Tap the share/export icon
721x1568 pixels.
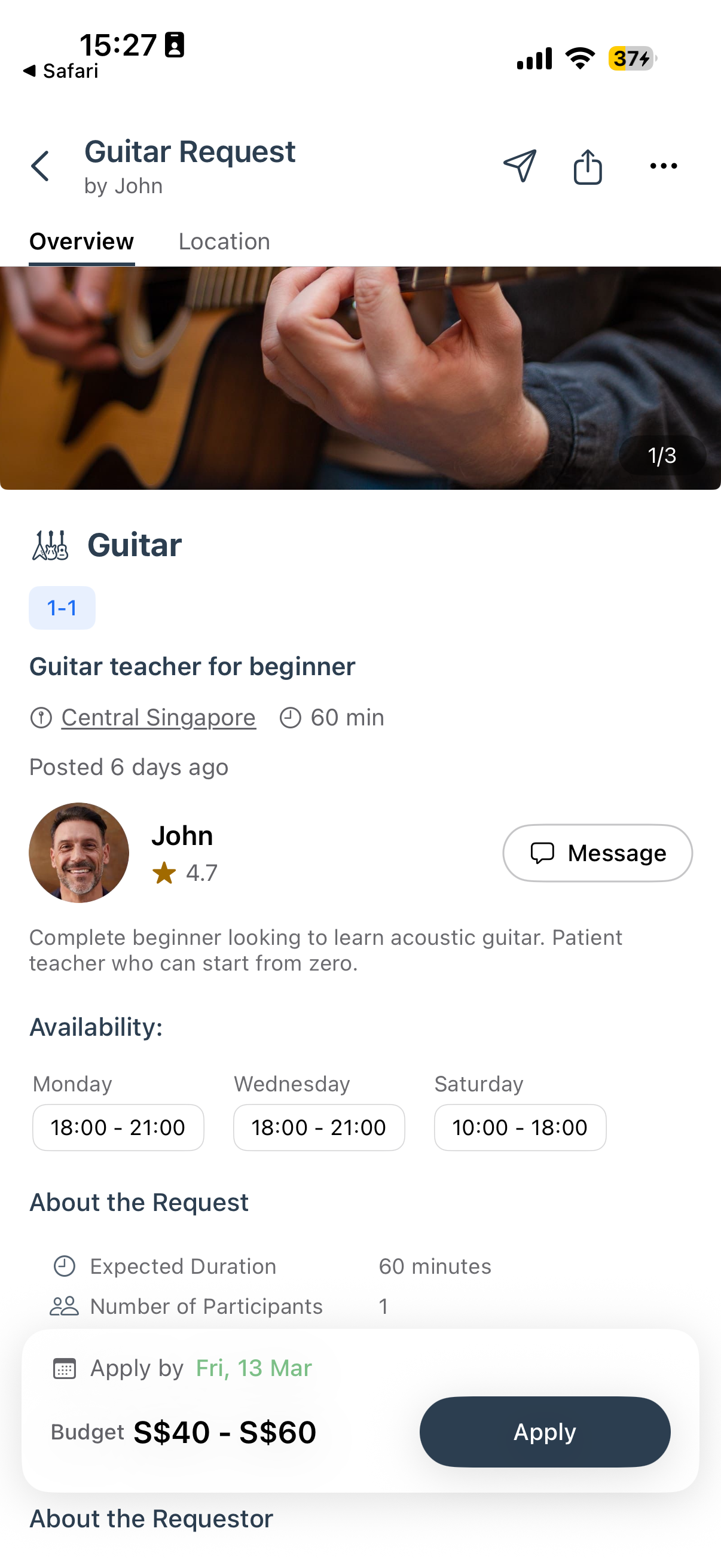click(x=587, y=165)
